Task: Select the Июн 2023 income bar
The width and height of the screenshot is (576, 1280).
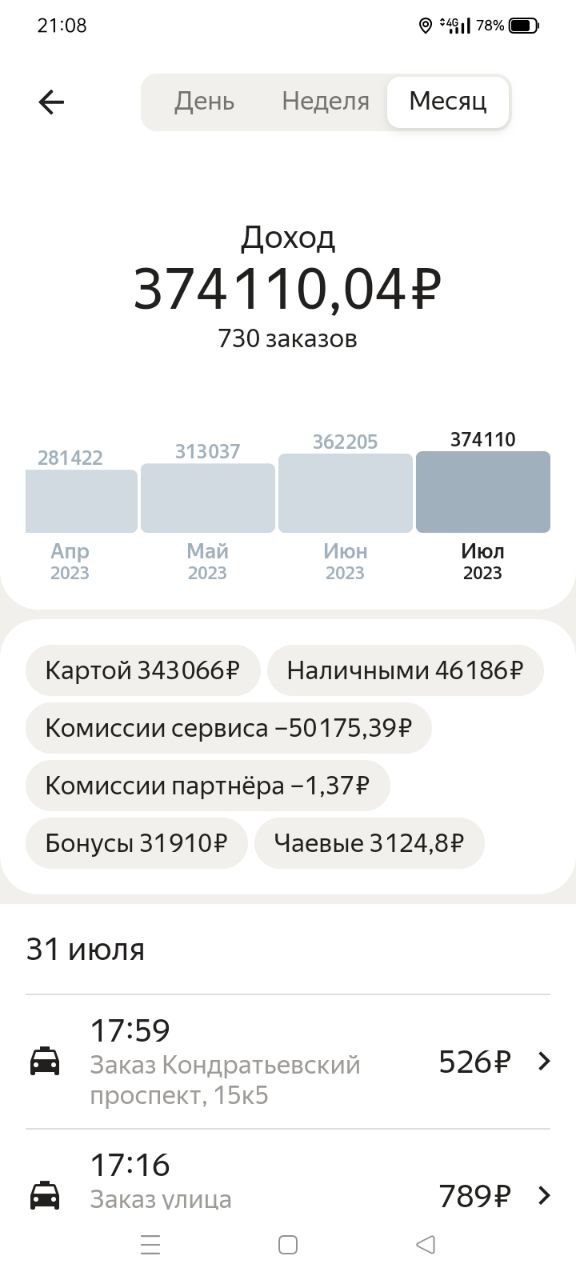Action: coord(345,493)
